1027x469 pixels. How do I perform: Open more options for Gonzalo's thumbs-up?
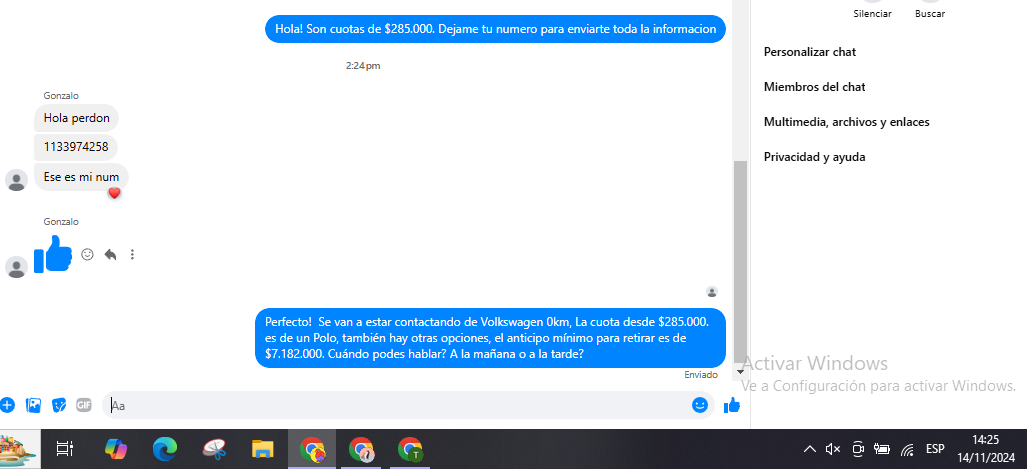coord(132,255)
